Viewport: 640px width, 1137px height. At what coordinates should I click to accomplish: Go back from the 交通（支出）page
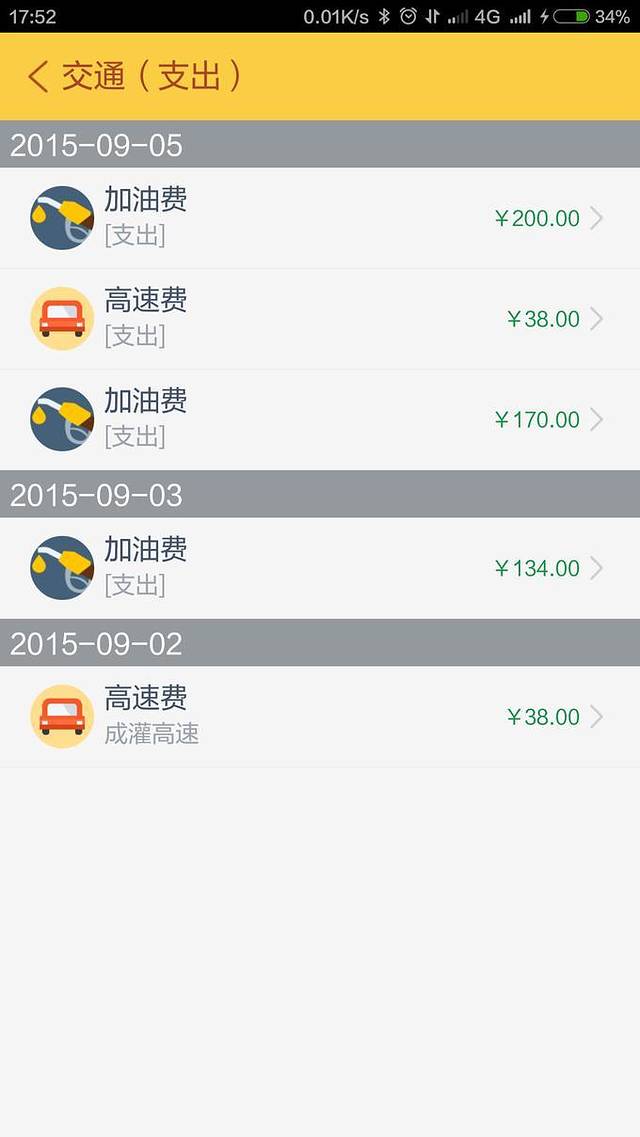pyautogui.click(x=38, y=77)
